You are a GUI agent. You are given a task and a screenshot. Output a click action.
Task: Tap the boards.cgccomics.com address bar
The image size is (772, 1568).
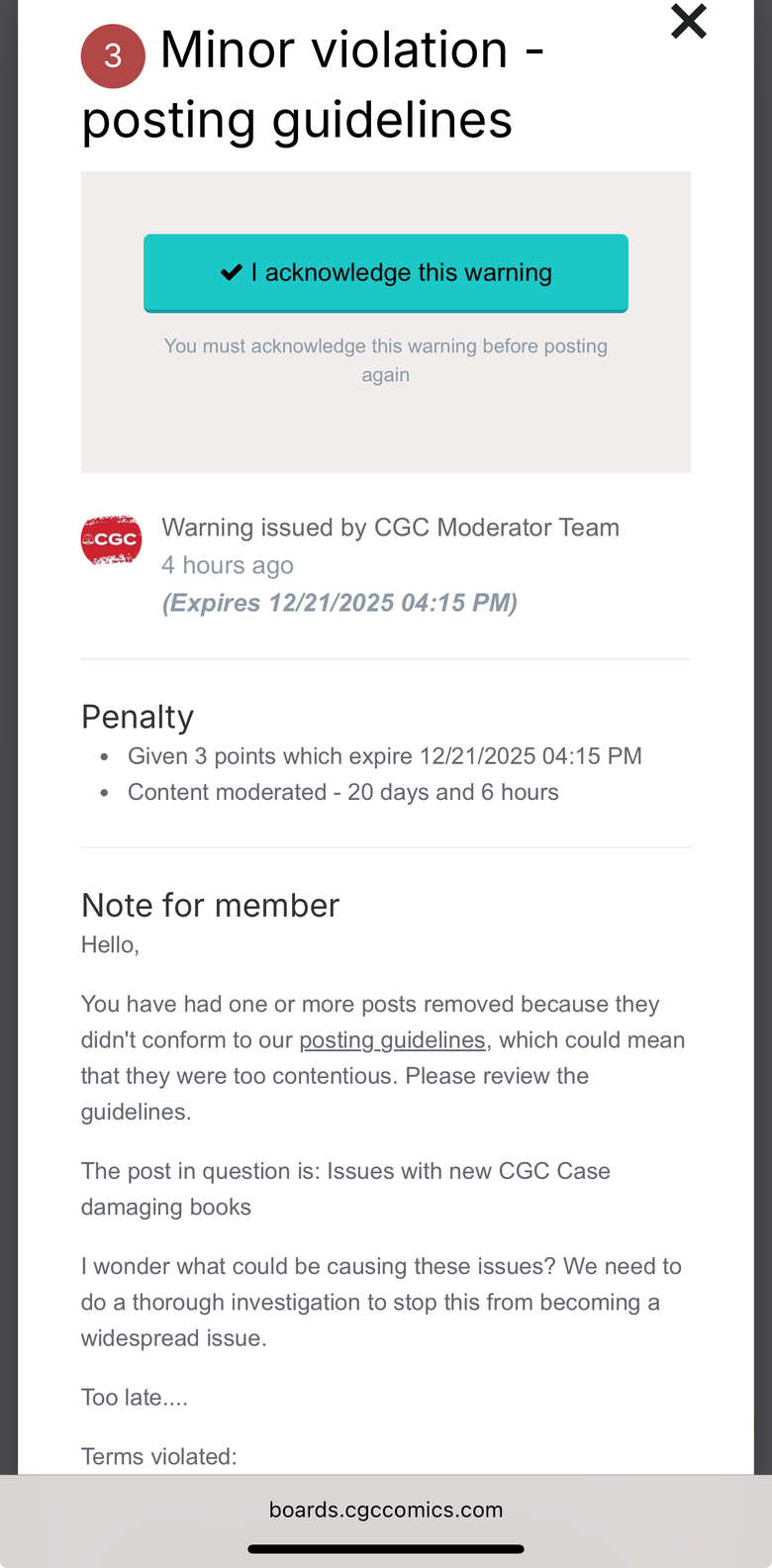tap(385, 1510)
